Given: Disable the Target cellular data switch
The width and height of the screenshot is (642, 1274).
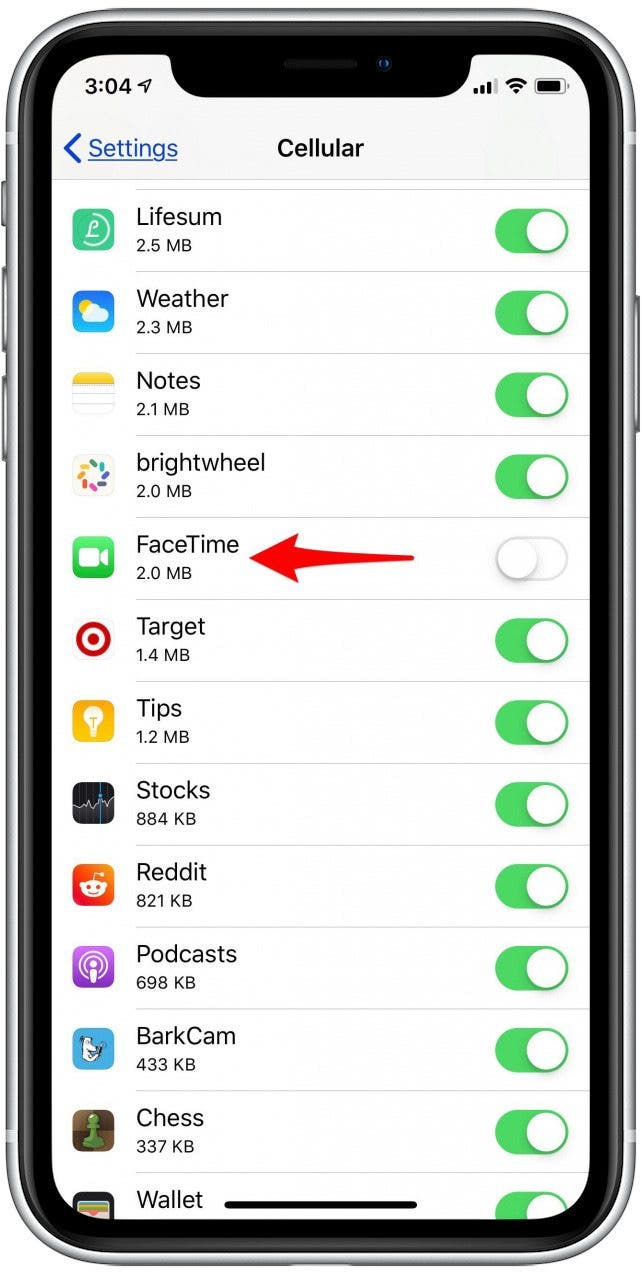Looking at the screenshot, I should pos(531,641).
